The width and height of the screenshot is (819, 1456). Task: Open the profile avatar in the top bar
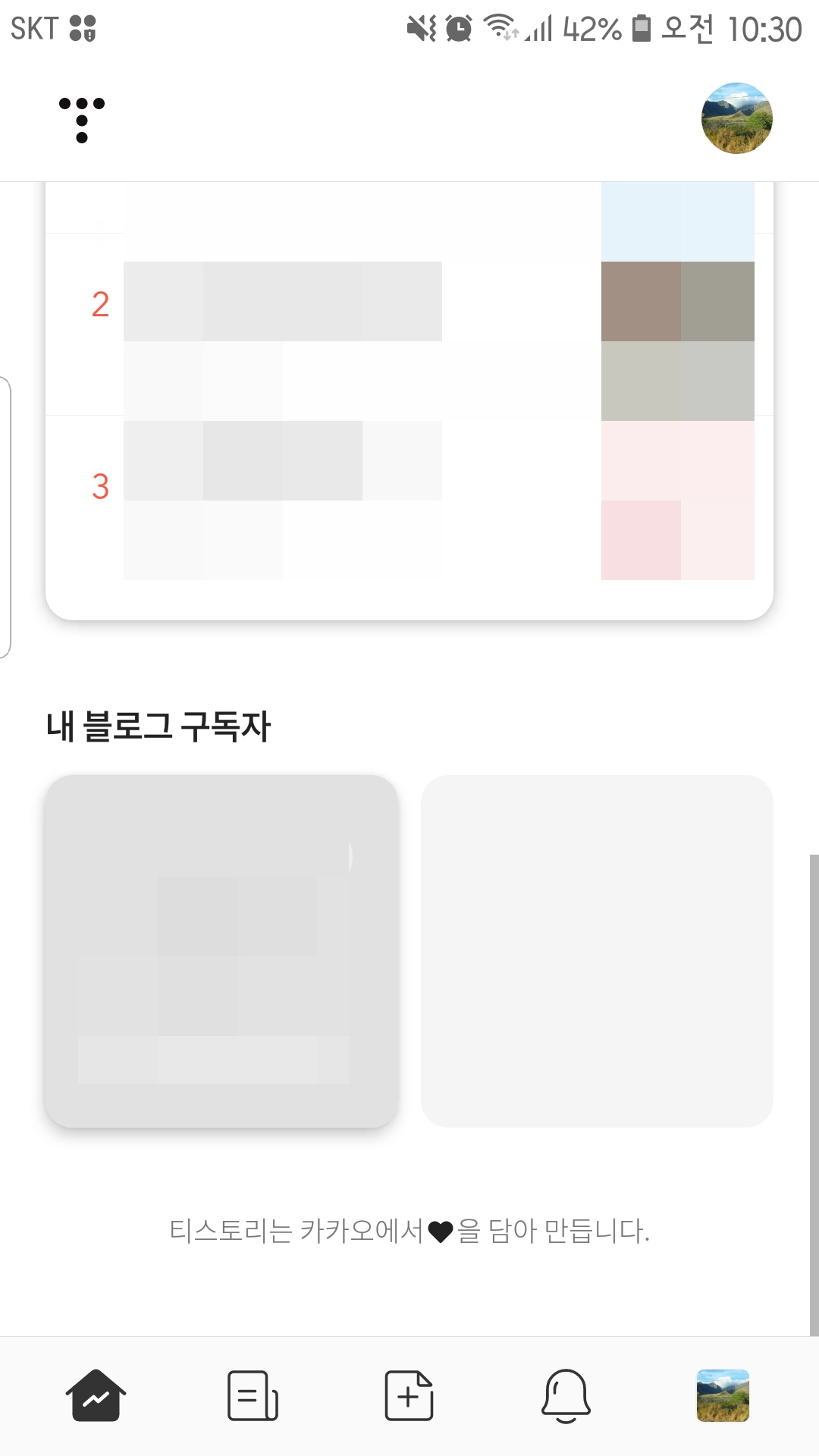[x=736, y=118]
